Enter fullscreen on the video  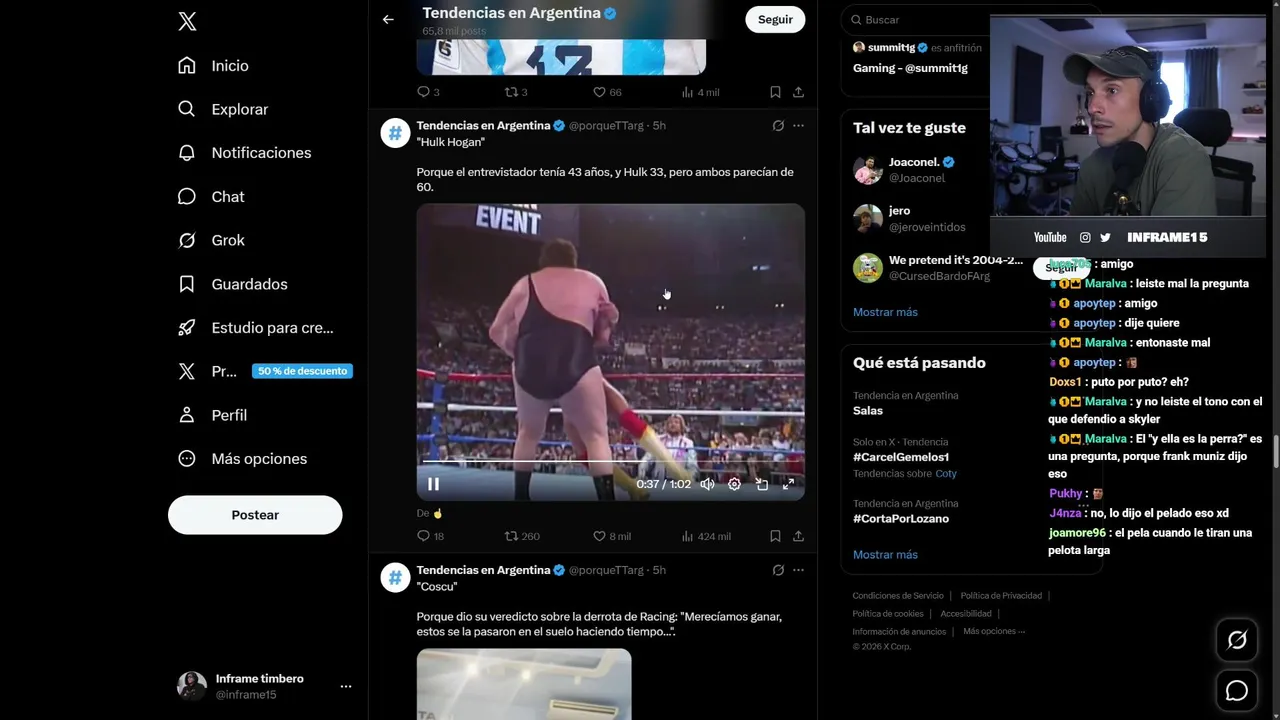[788, 484]
